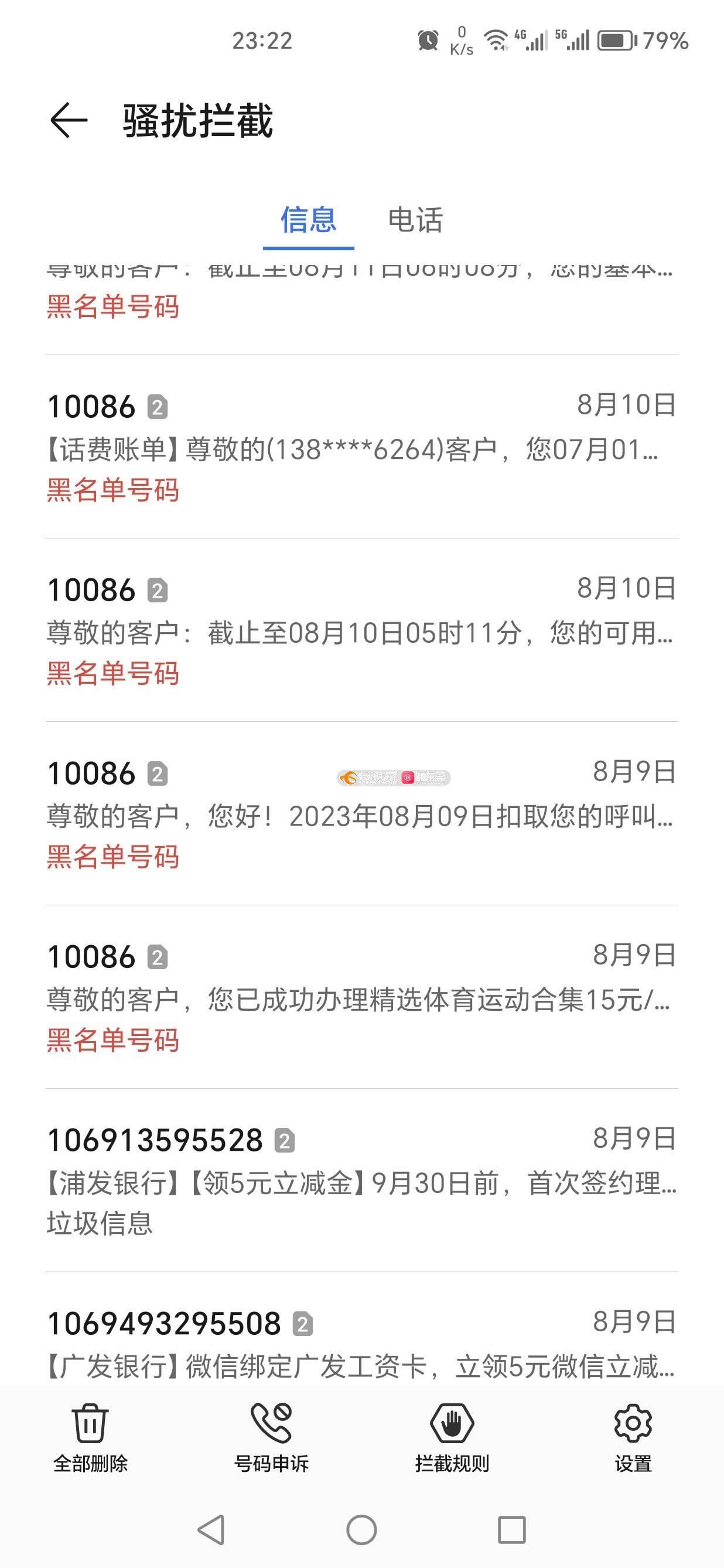Open 10086 message about 2023年08月09日扣取
The image size is (724, 1568).
[362, 814]
